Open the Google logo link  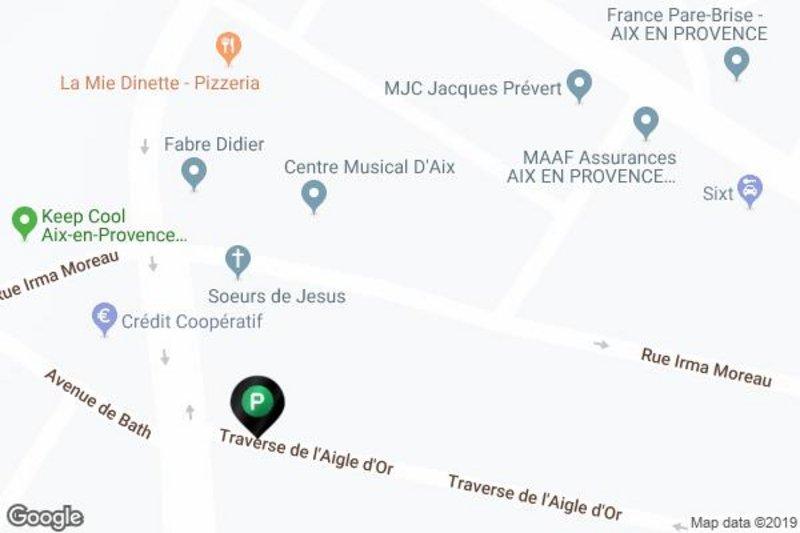coord(44,517)
